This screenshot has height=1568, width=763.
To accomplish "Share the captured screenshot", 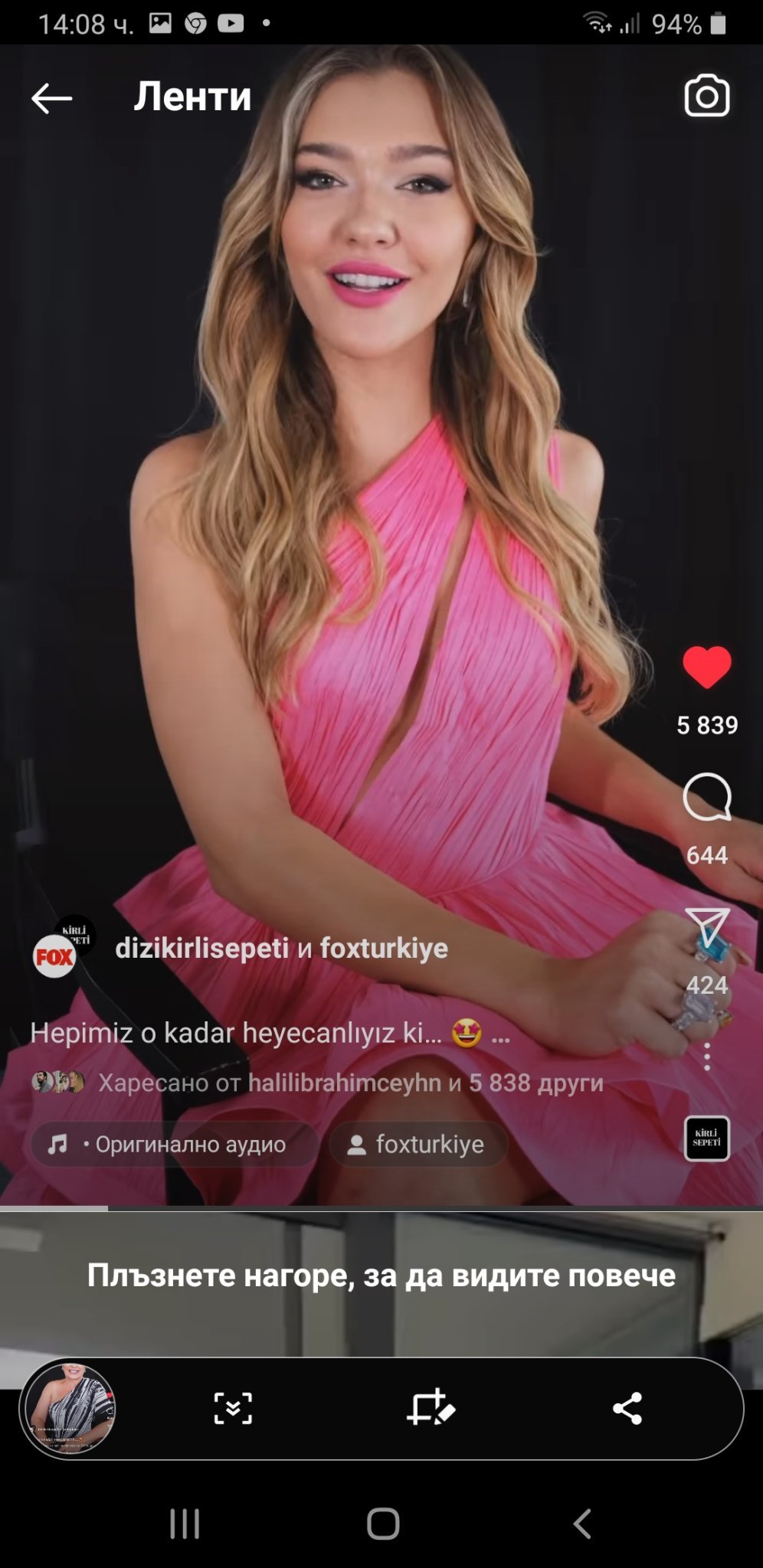I will click(x=627, y=1408).
